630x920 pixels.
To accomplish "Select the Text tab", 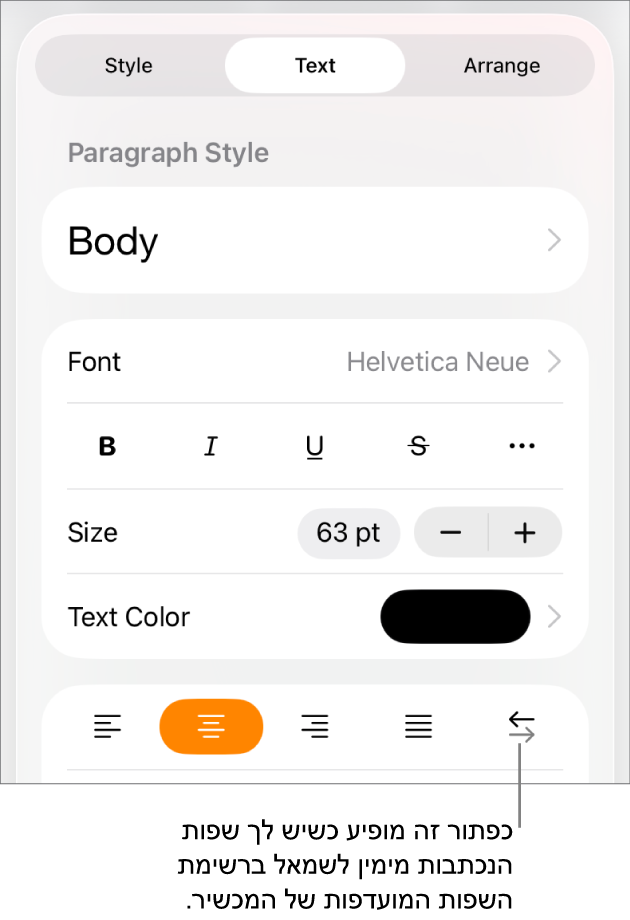I will [x=315, y=66].
